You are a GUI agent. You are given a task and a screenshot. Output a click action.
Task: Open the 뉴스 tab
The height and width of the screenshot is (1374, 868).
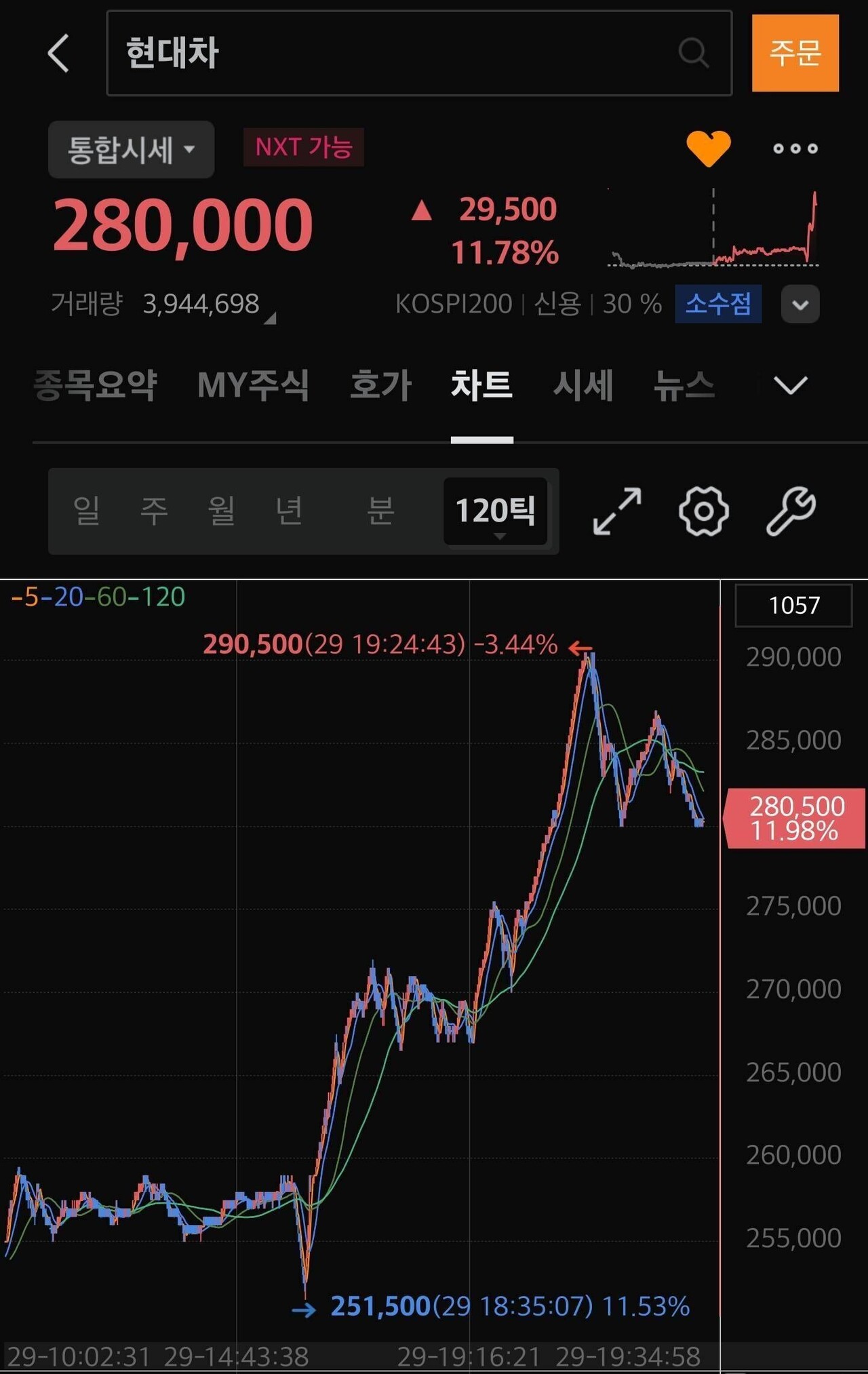pos(684,385)
